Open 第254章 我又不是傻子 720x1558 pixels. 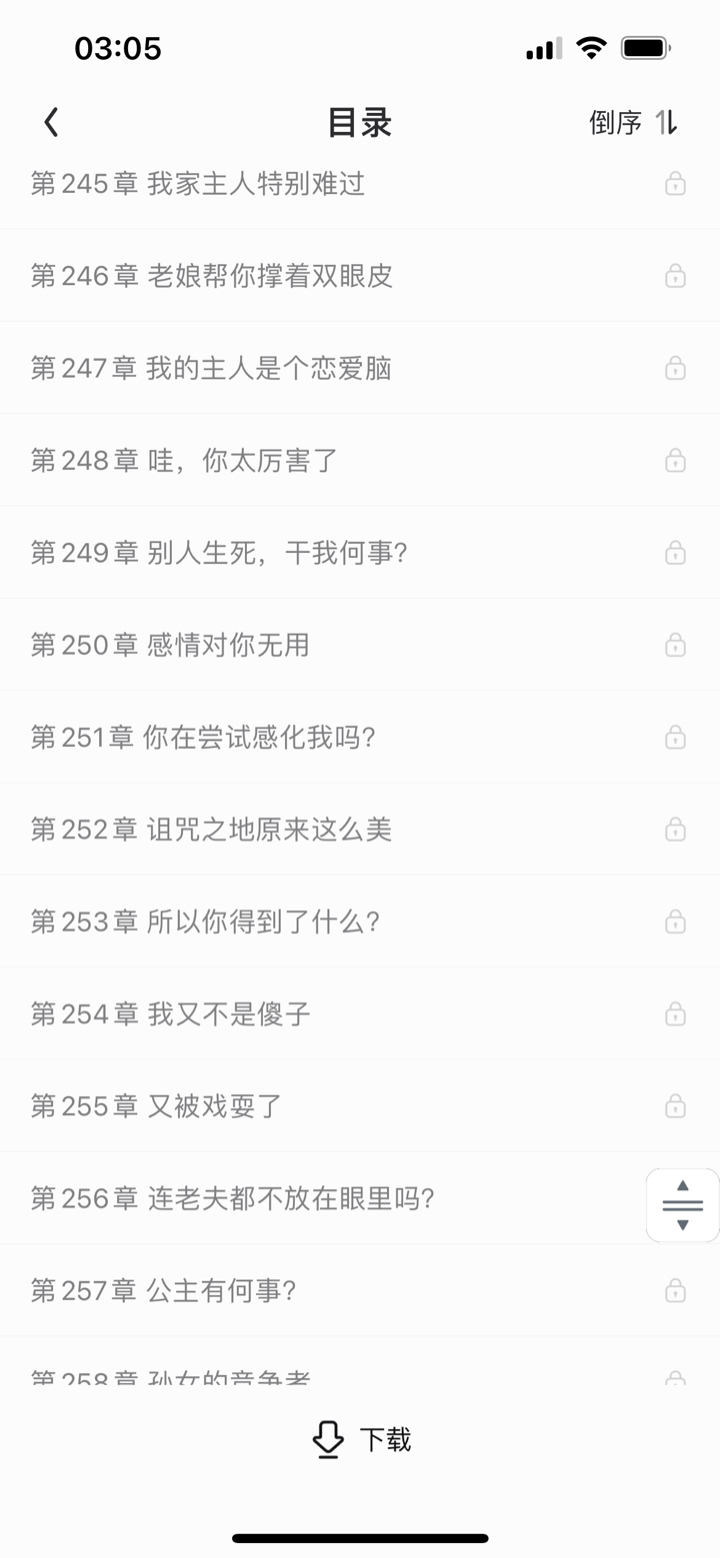[x=171, y=1014]
